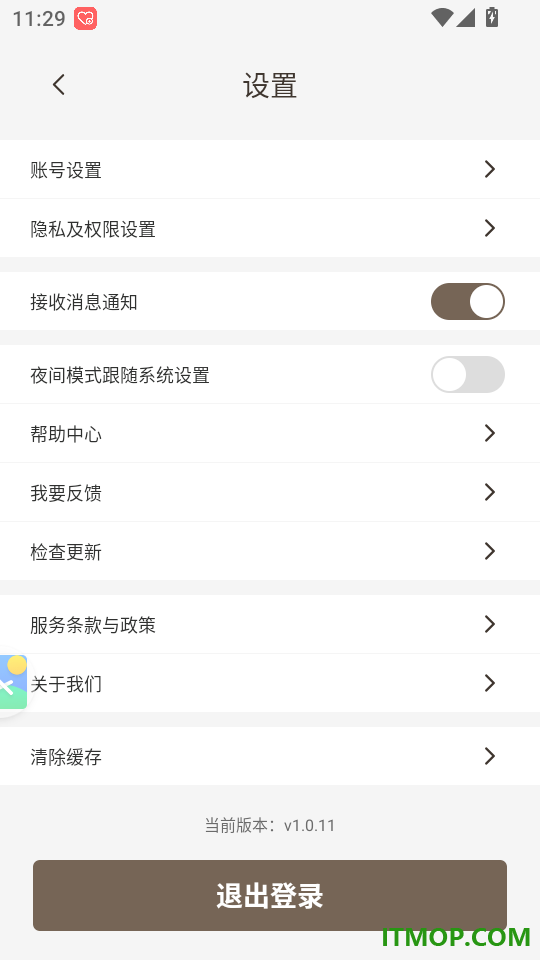
Task: Enable 夜间模式跟随系统设置 switch
Action: pyautogui.click(x=468, y=374)
